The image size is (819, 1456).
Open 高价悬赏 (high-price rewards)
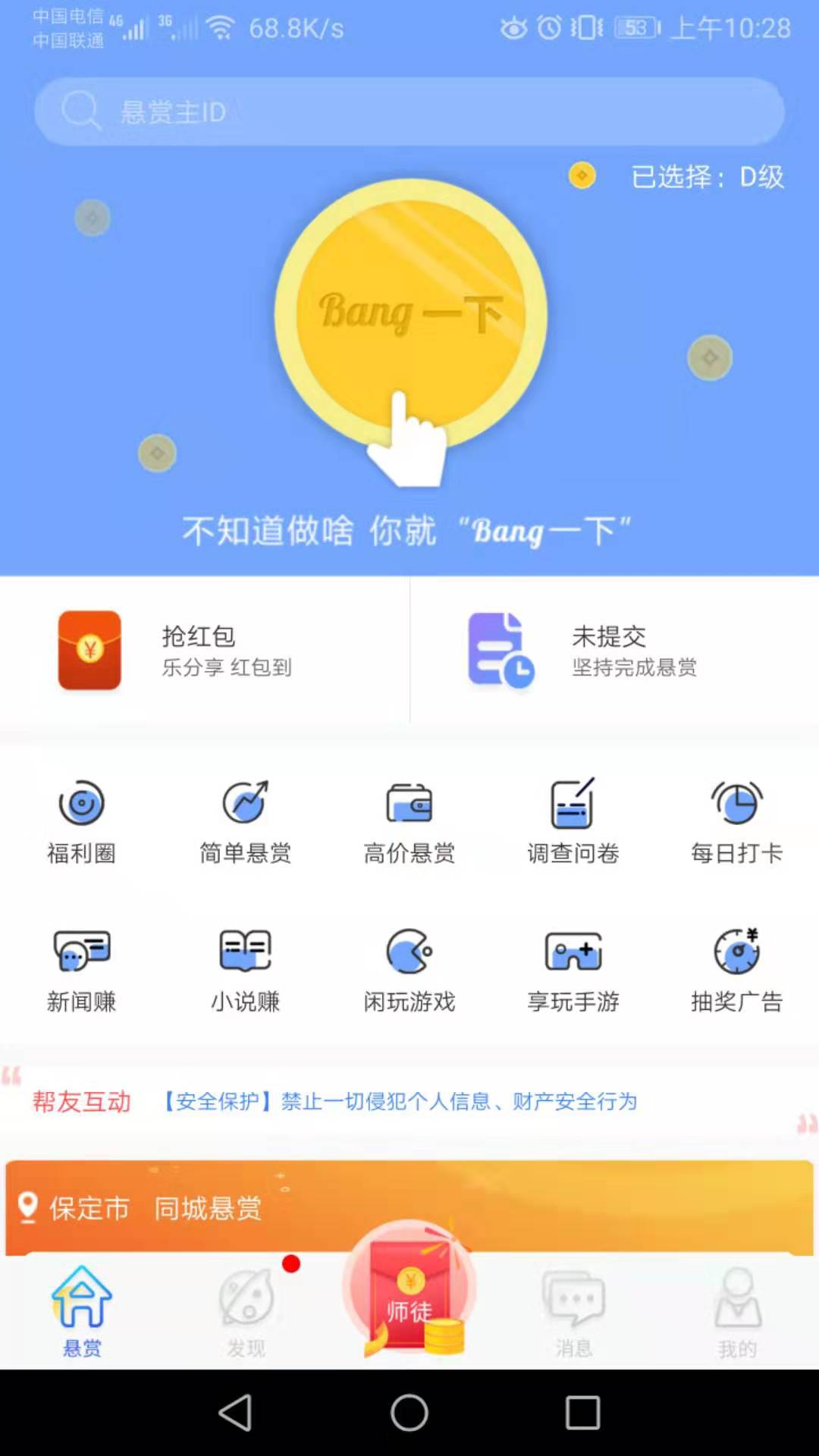pyautogui.click(x=409, y=823)
